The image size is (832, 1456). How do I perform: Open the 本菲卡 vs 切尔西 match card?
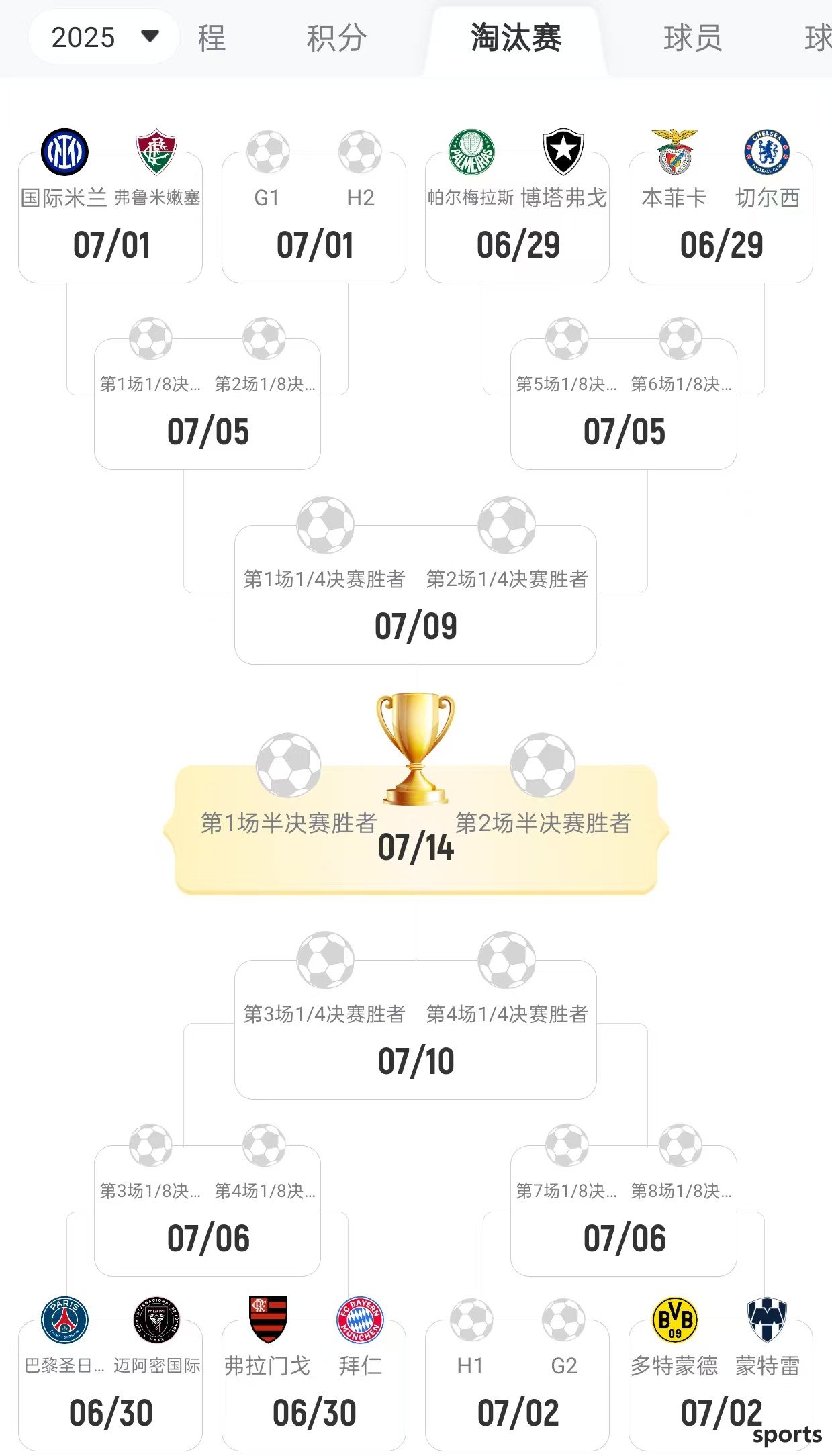pos(721,222)
